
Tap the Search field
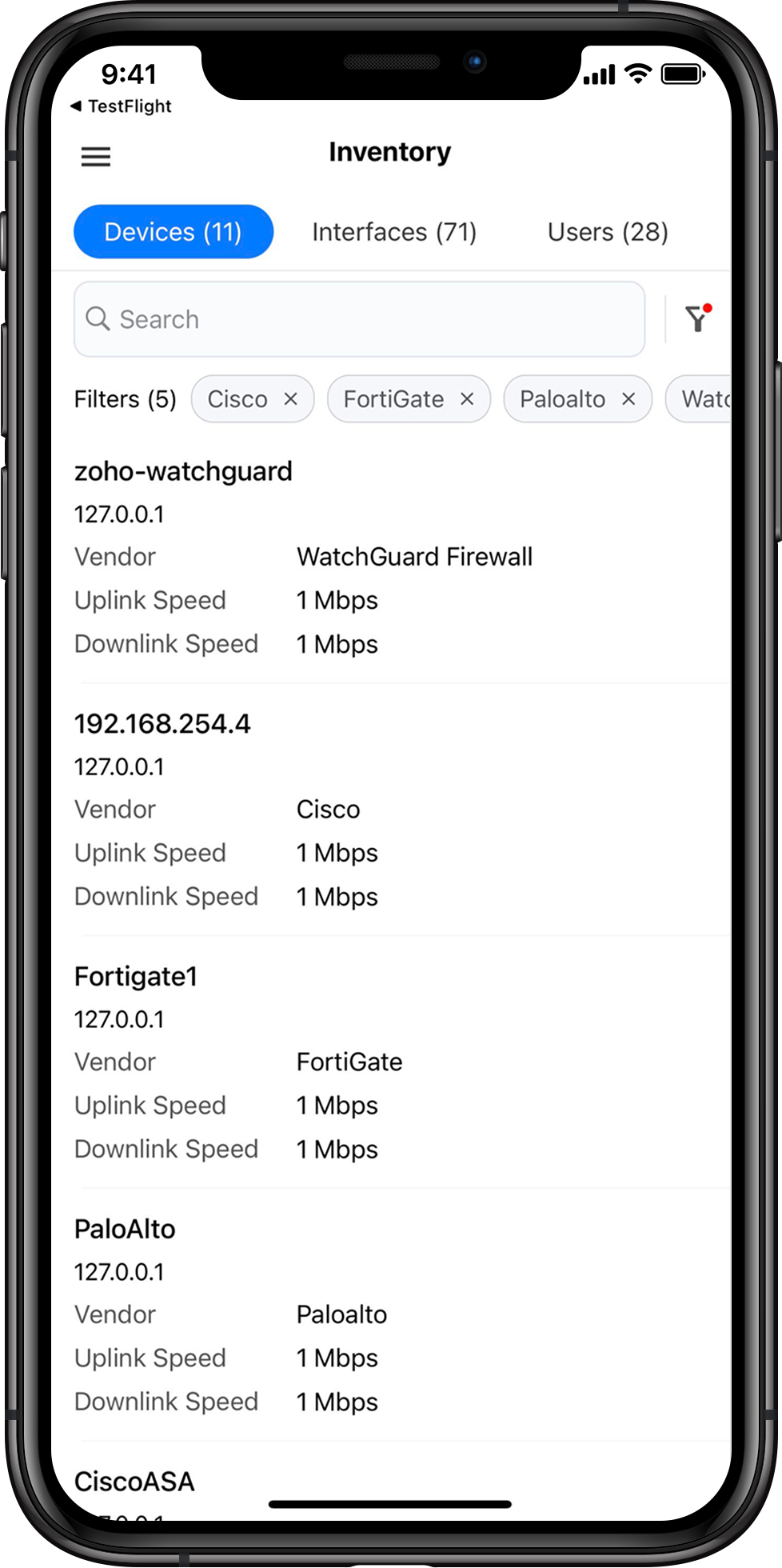360,319
